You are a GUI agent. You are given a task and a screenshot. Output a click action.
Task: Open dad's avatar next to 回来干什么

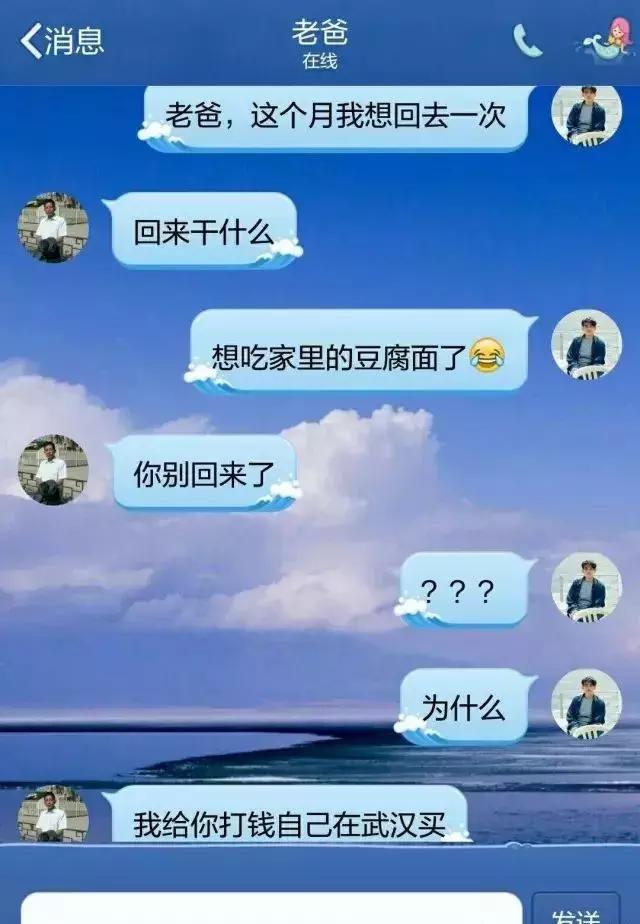click(53, 228)
